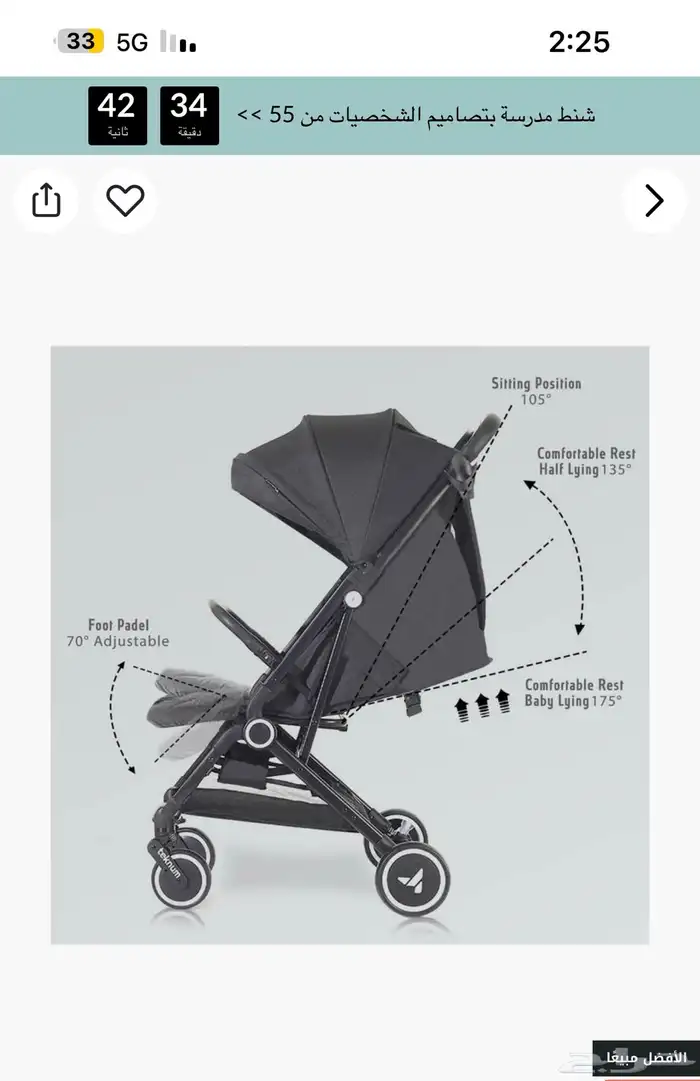
Task: Add the stroller to favorites
Action: [125, 201]
